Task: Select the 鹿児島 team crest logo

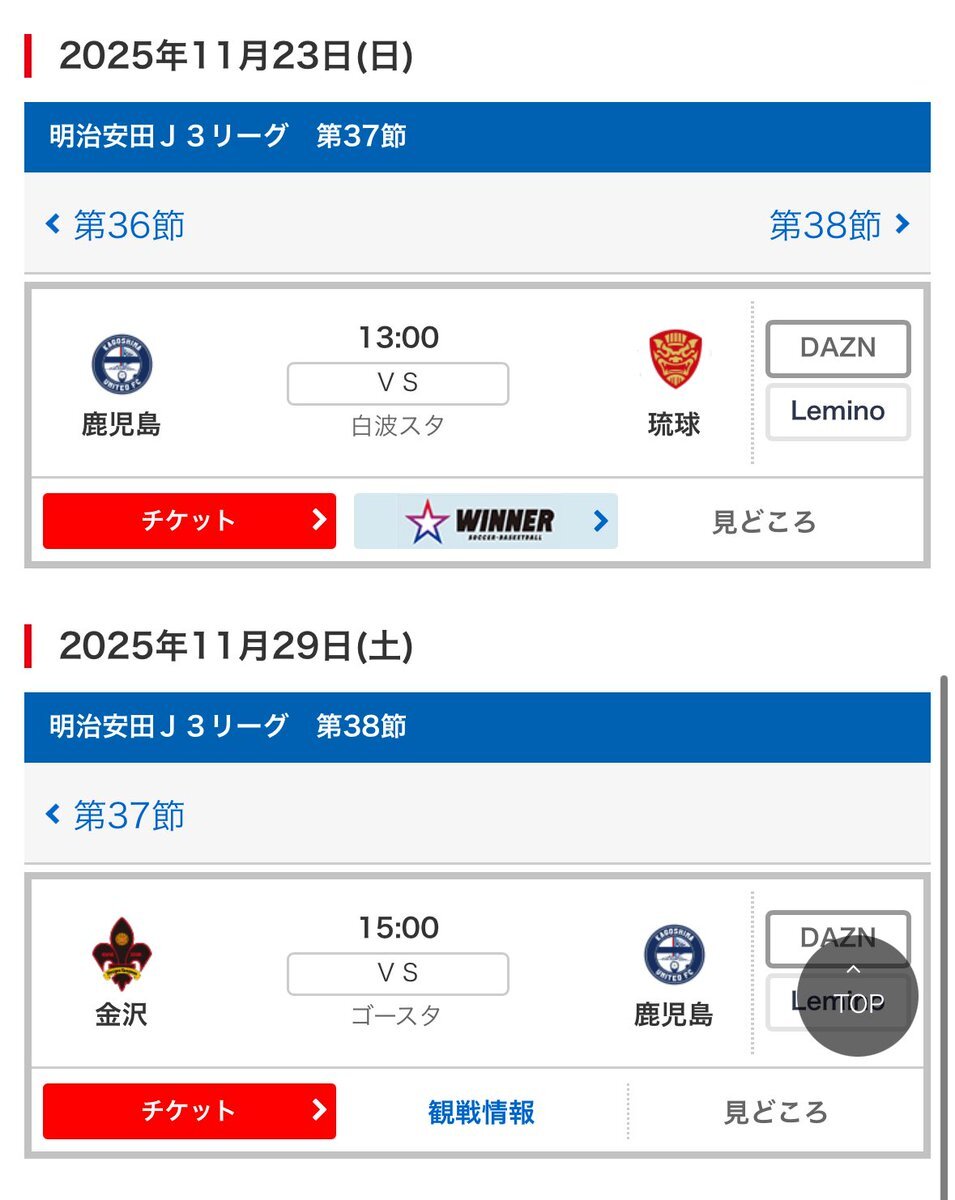Action: tap(120, 365)
